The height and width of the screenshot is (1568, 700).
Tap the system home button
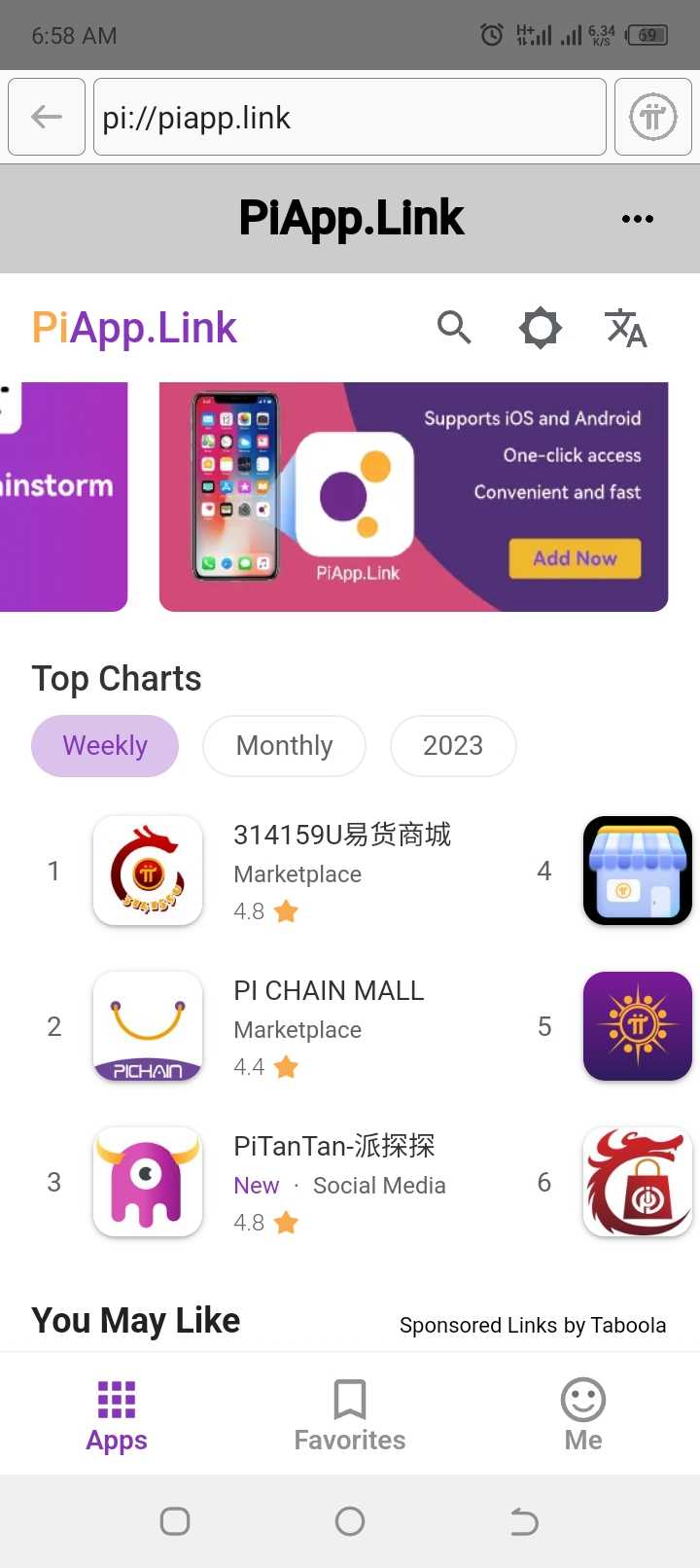point(350,1521)
